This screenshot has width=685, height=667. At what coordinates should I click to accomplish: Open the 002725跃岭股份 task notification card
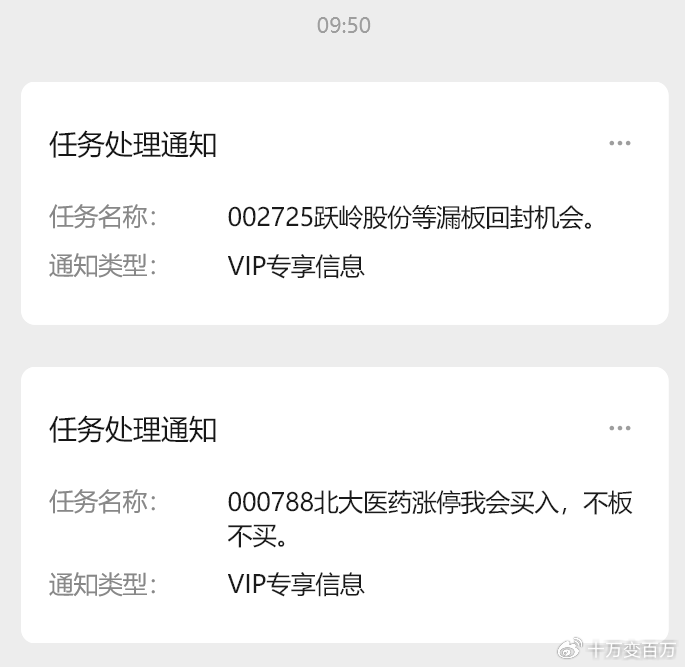[x=343, y=215]
